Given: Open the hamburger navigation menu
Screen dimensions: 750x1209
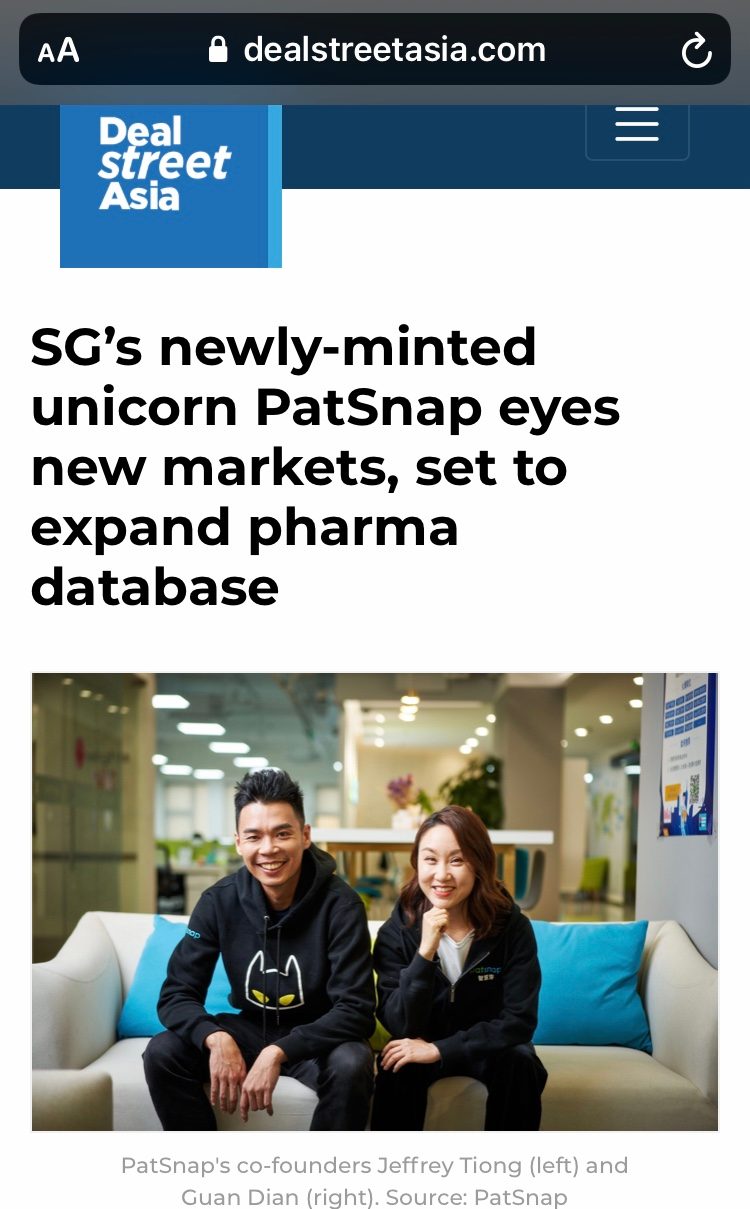Looking at the screenshot, I should (637, 125).
